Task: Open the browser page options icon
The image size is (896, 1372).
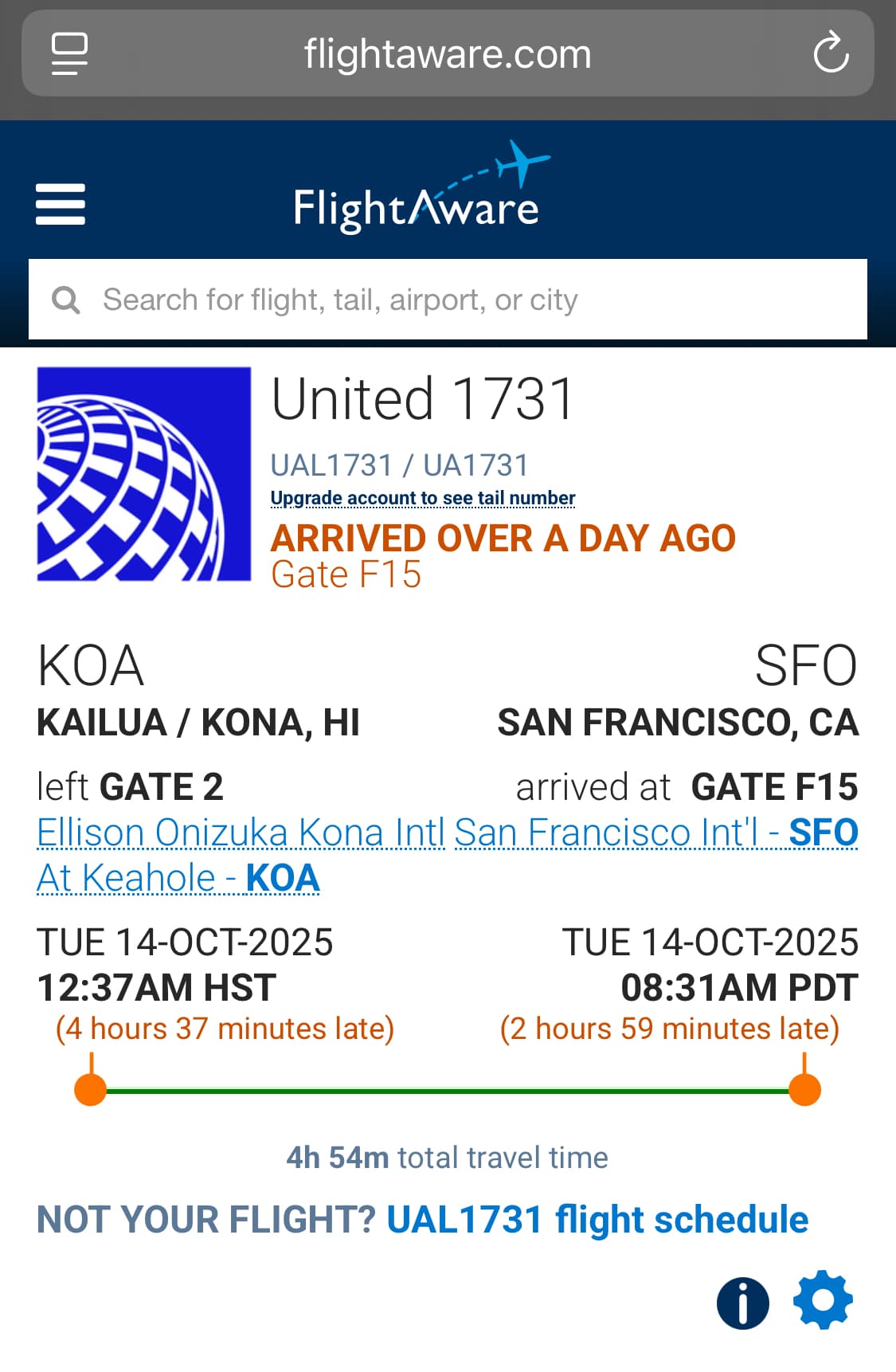Action: [69, 54]
